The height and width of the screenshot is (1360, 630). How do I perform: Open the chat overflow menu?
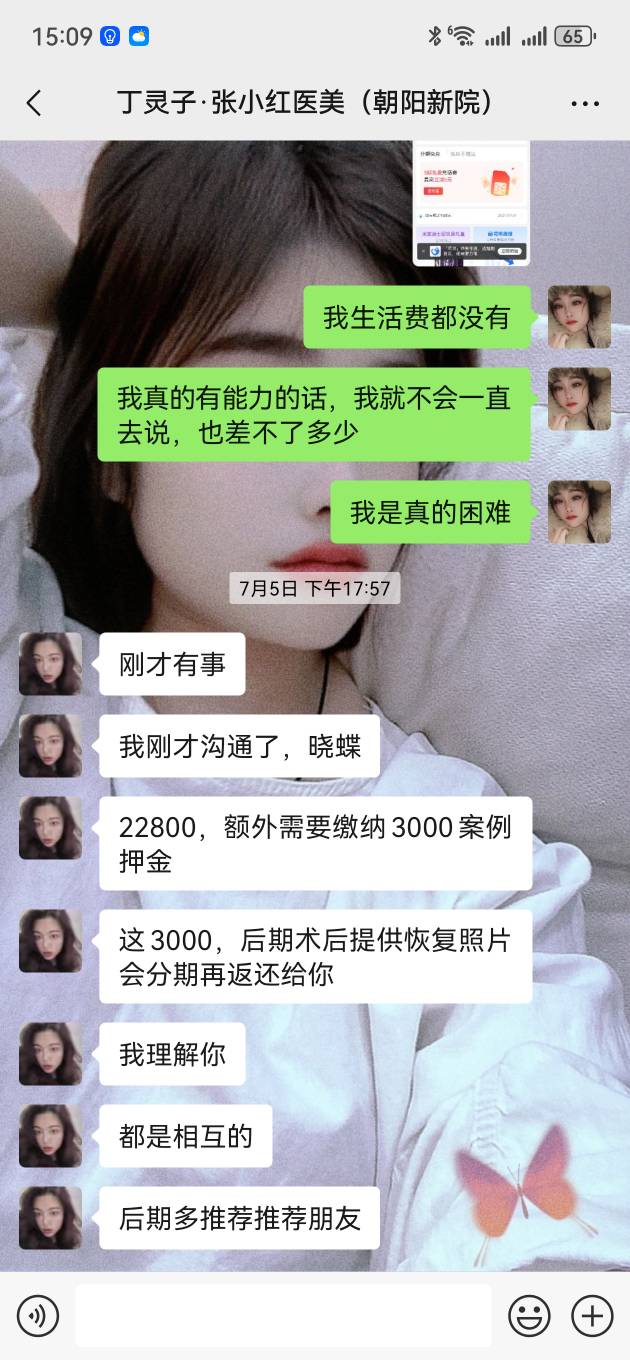584,103
